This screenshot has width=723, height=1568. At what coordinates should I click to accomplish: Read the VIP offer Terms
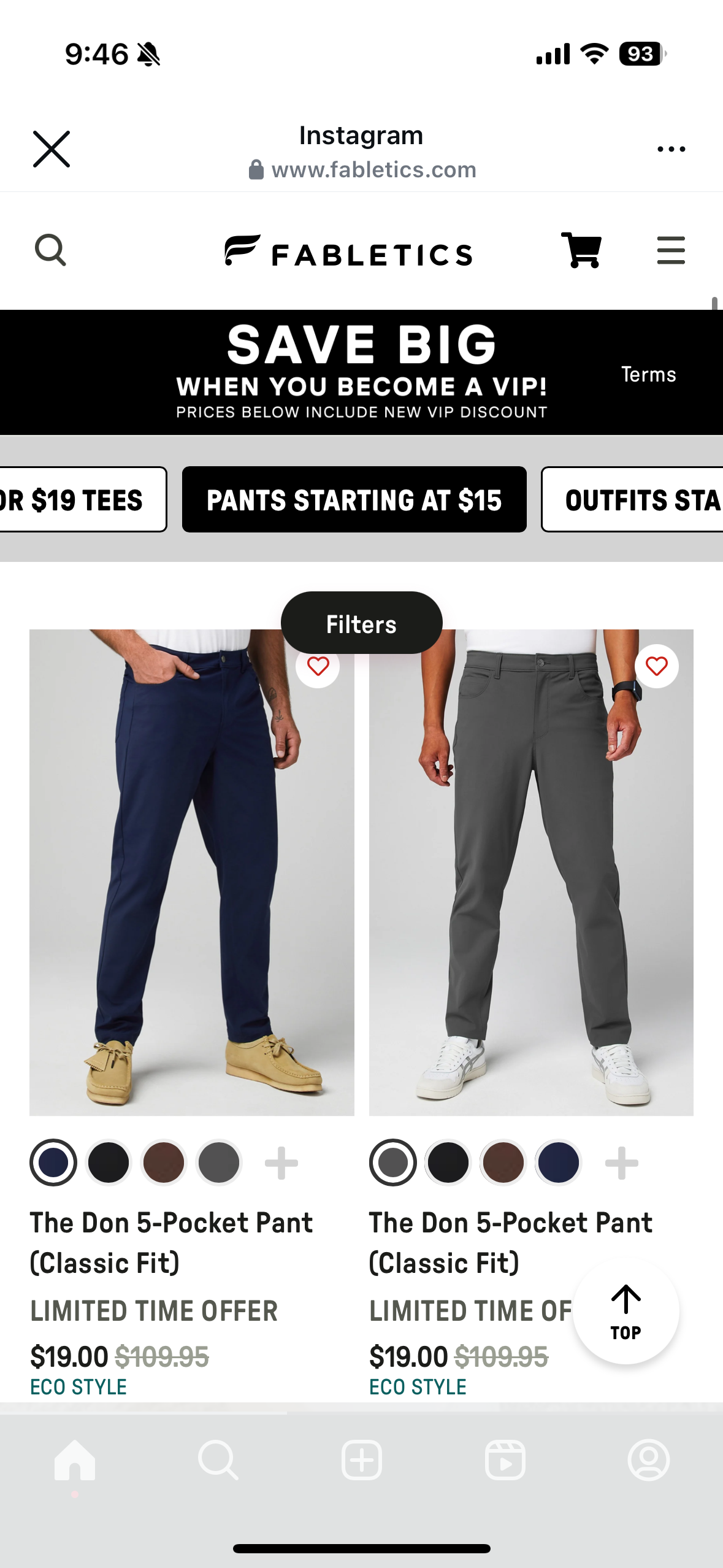[648, 374]
